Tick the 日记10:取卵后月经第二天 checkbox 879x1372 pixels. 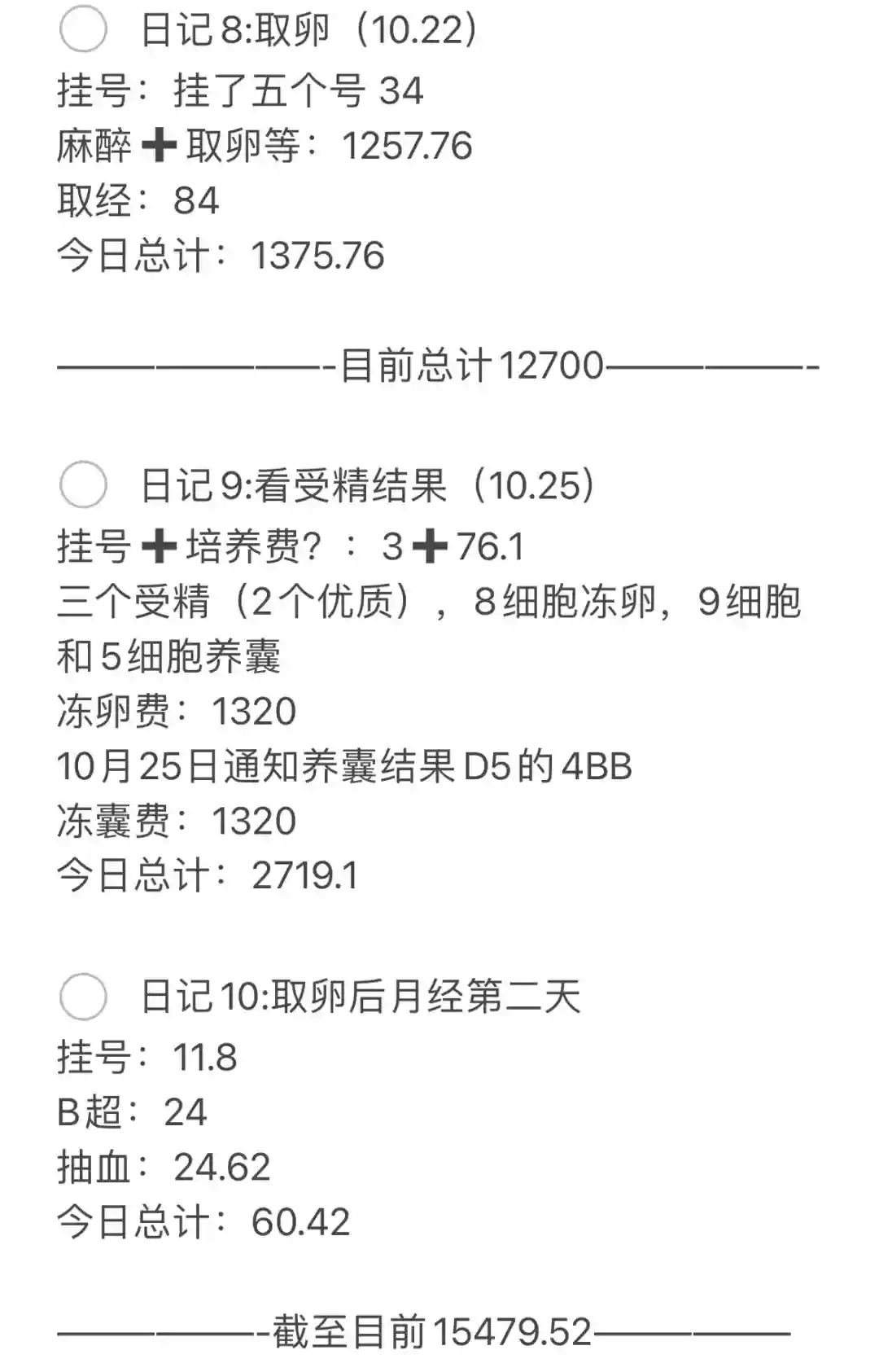[83, 996]
